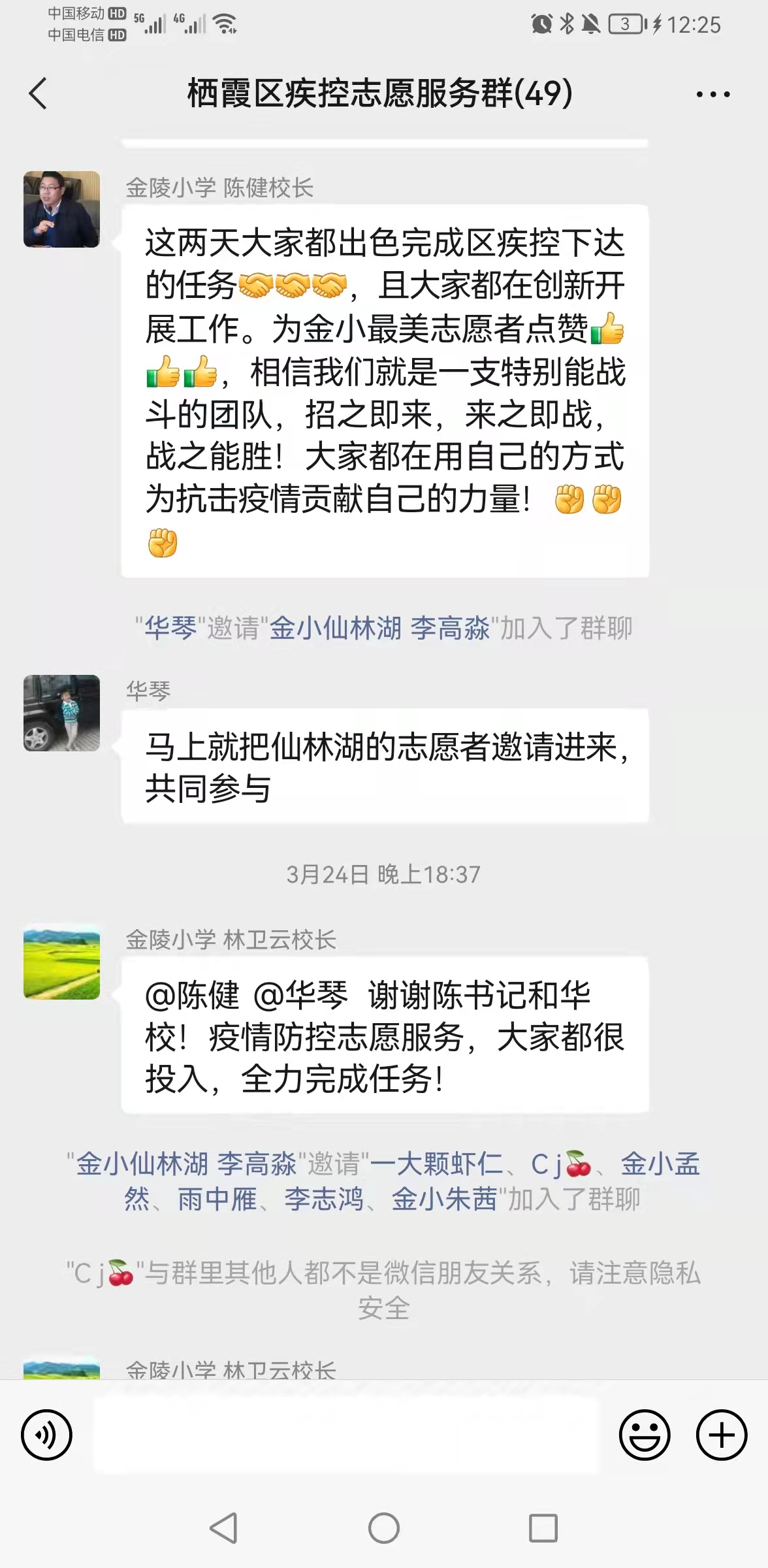The width and height of the screenshot is (768, 1568).
Task: Open 雨中雁 name in join notice
Action: (217, 1199)
